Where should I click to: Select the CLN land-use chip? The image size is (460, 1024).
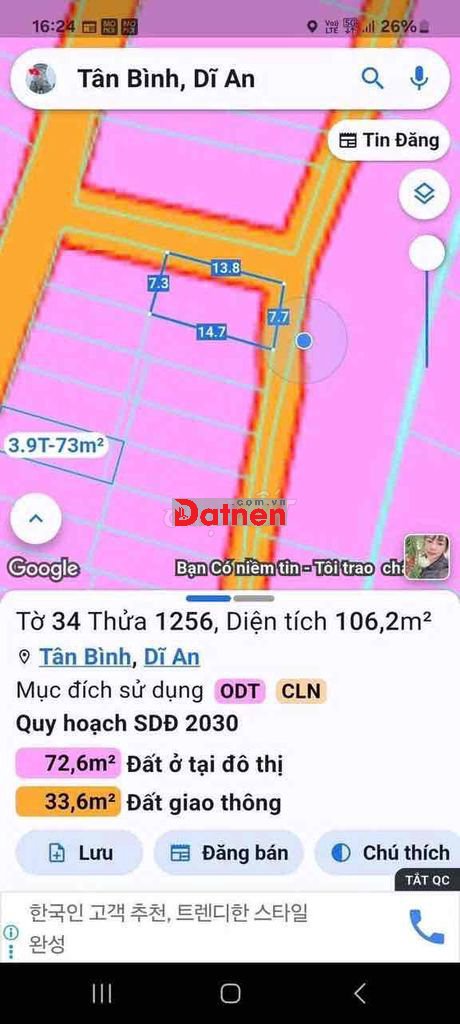[x=301, y=691]
